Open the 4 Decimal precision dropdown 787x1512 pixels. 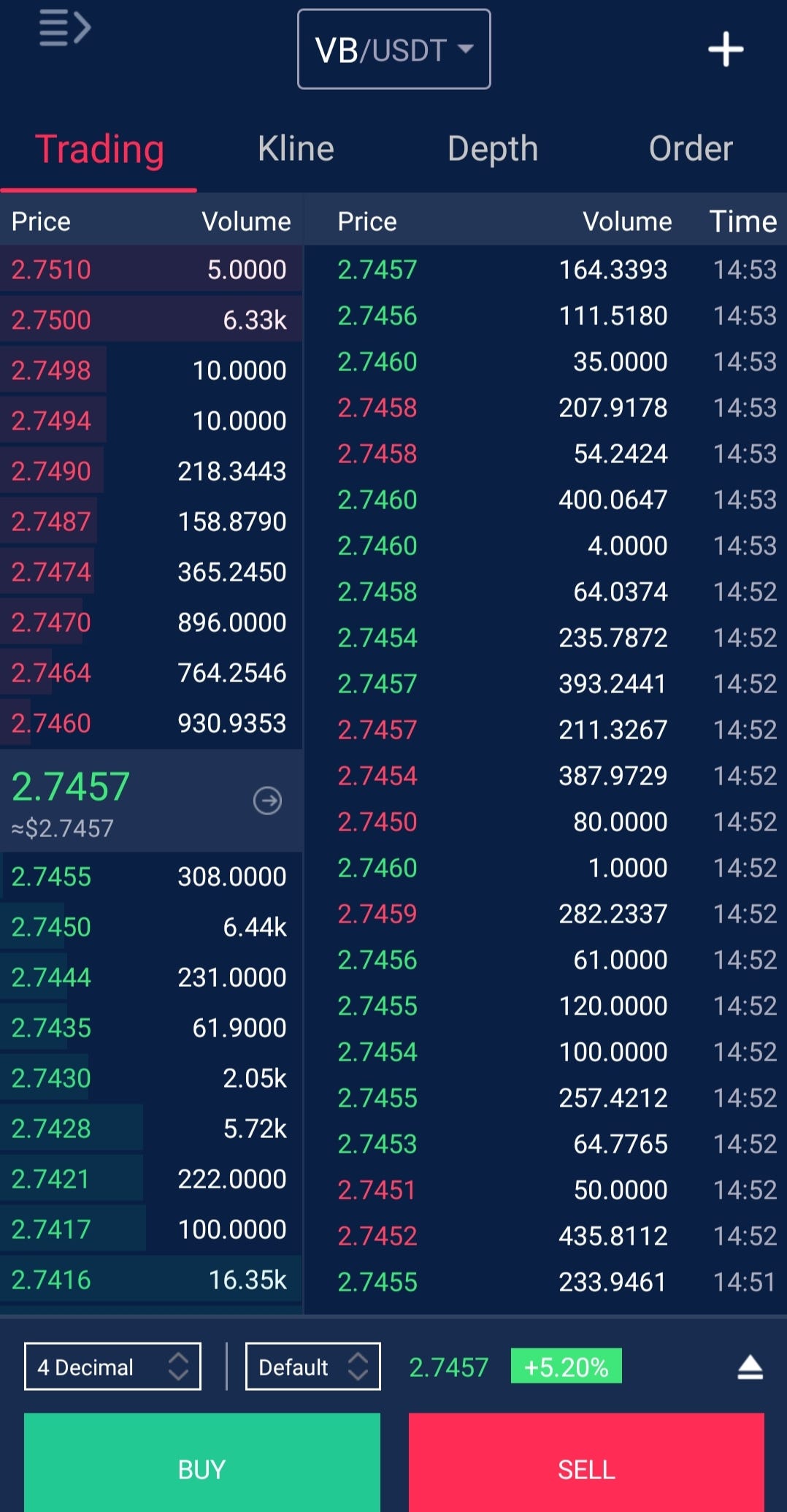pos(112,1366)
